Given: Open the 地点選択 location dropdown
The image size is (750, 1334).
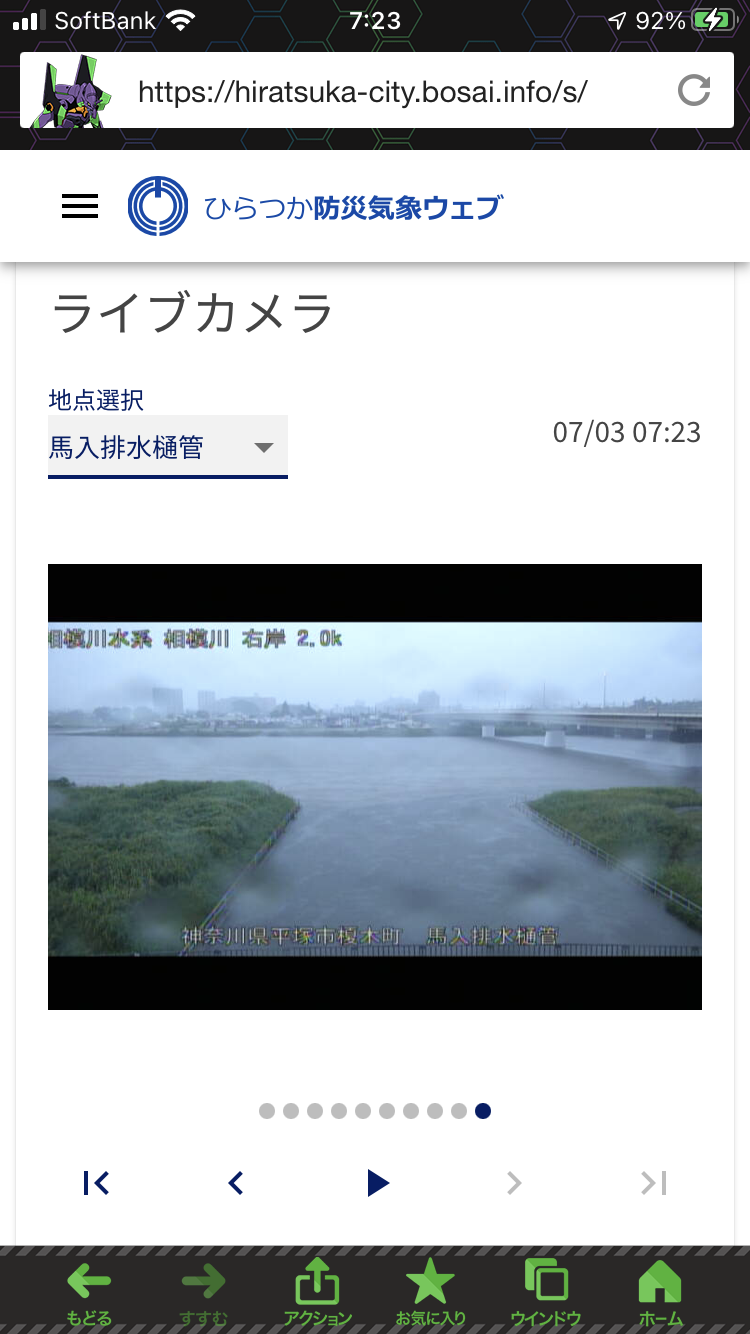Looking at the screenshot, I should [x=167, y=447].
